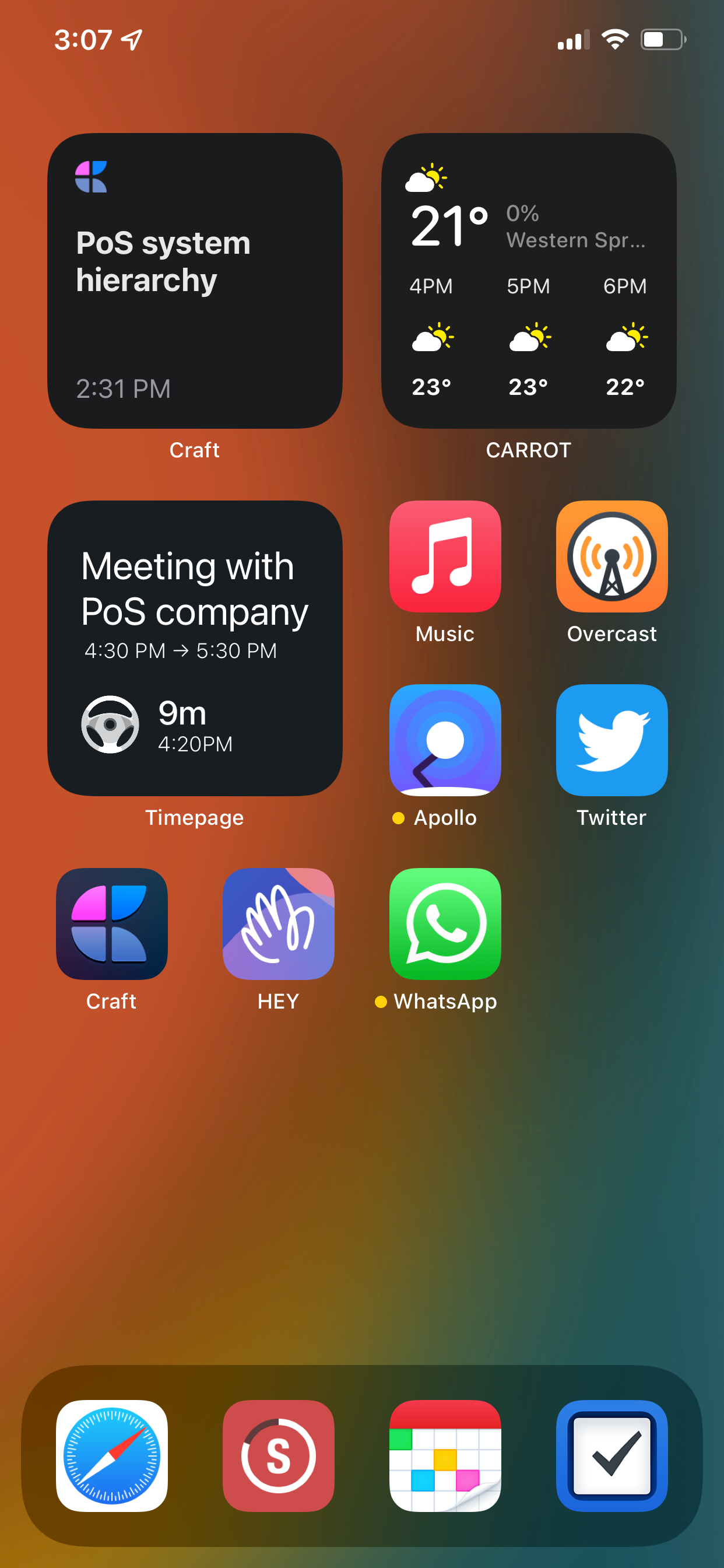
Task: Open the HEY email app
Action: [x=278, y=924]
